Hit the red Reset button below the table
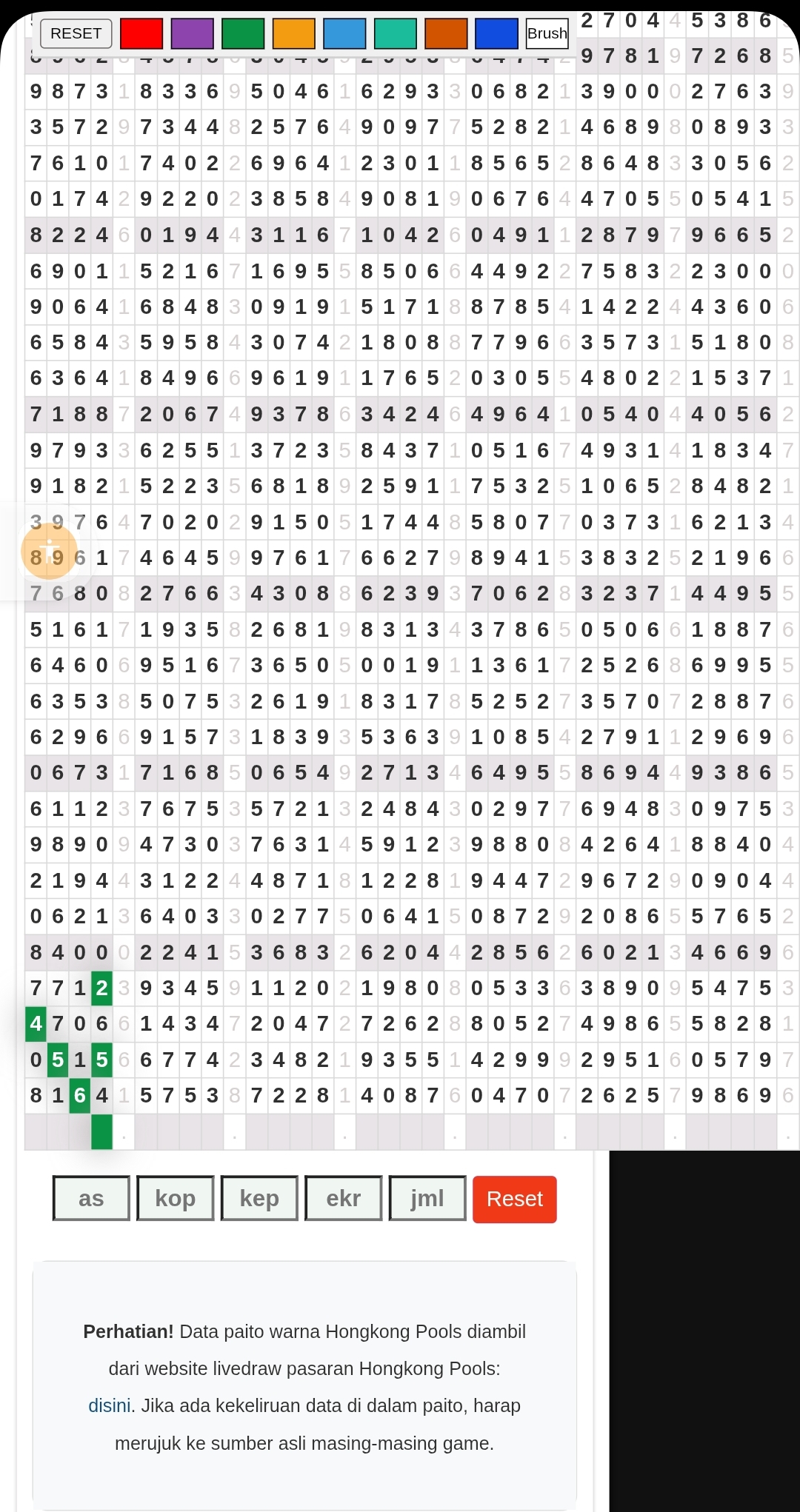This screenshot has height=1512, width=800. click(514, 1199)
